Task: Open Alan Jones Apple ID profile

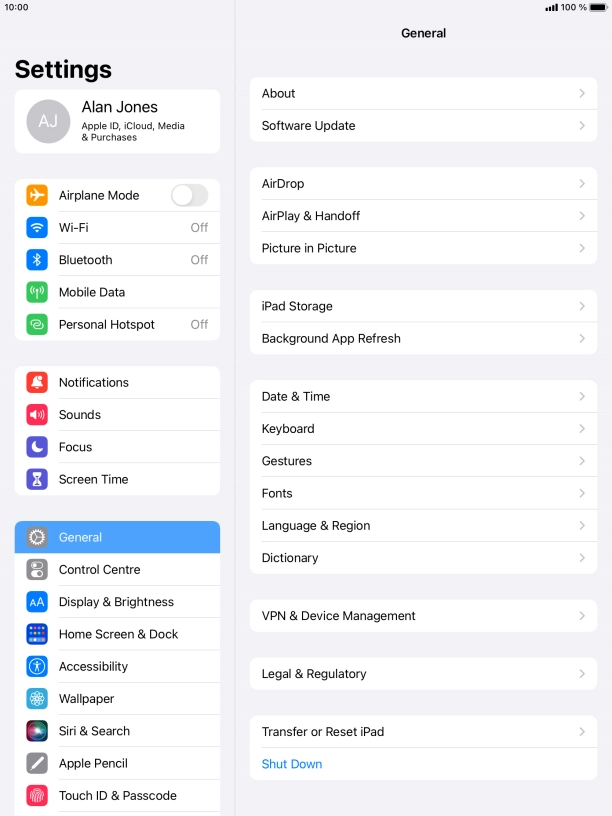Action: click(117, 121)
